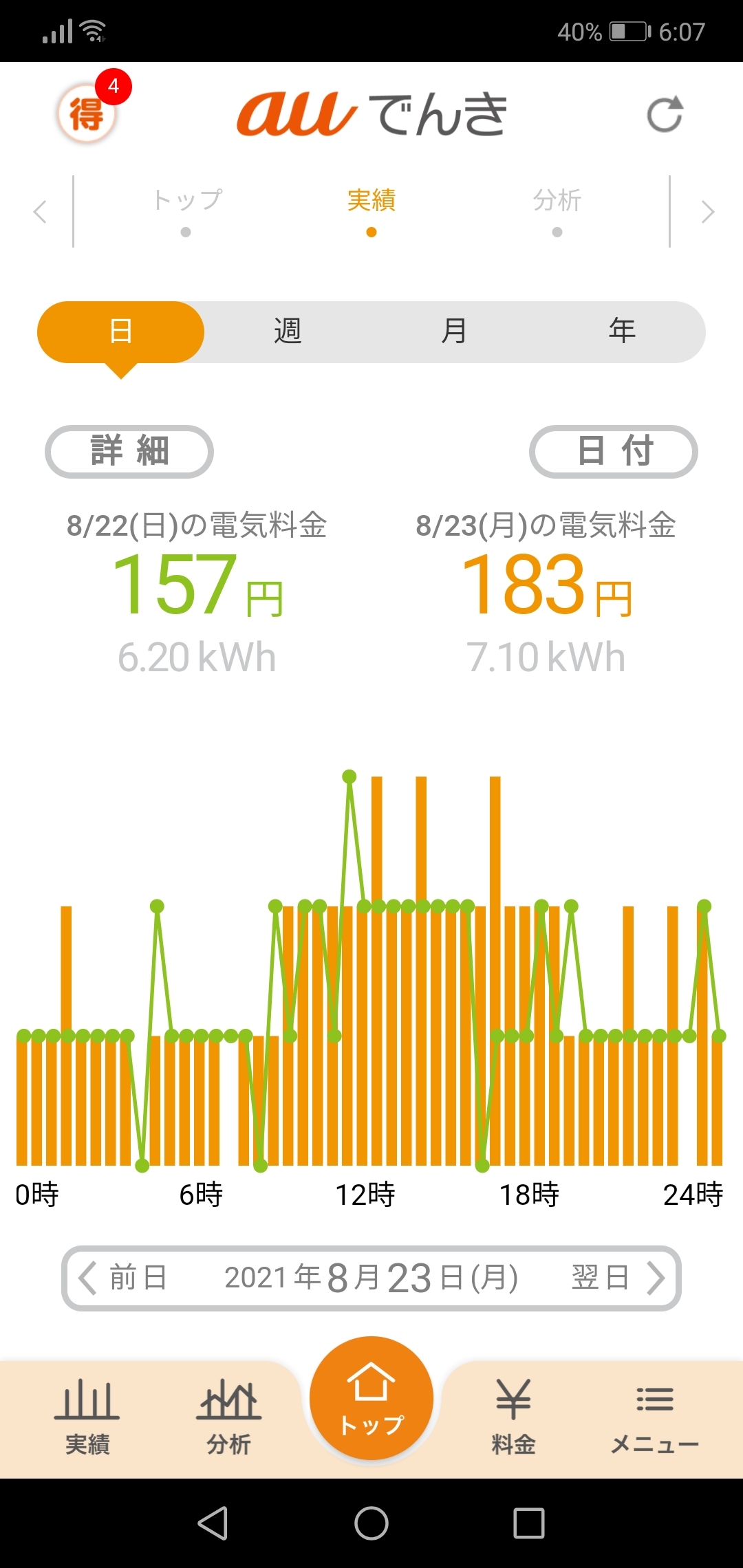The width and height of the screenshot is (743, 1568).
Task: Go to 翌日 next day
Action: point(618,1278)
